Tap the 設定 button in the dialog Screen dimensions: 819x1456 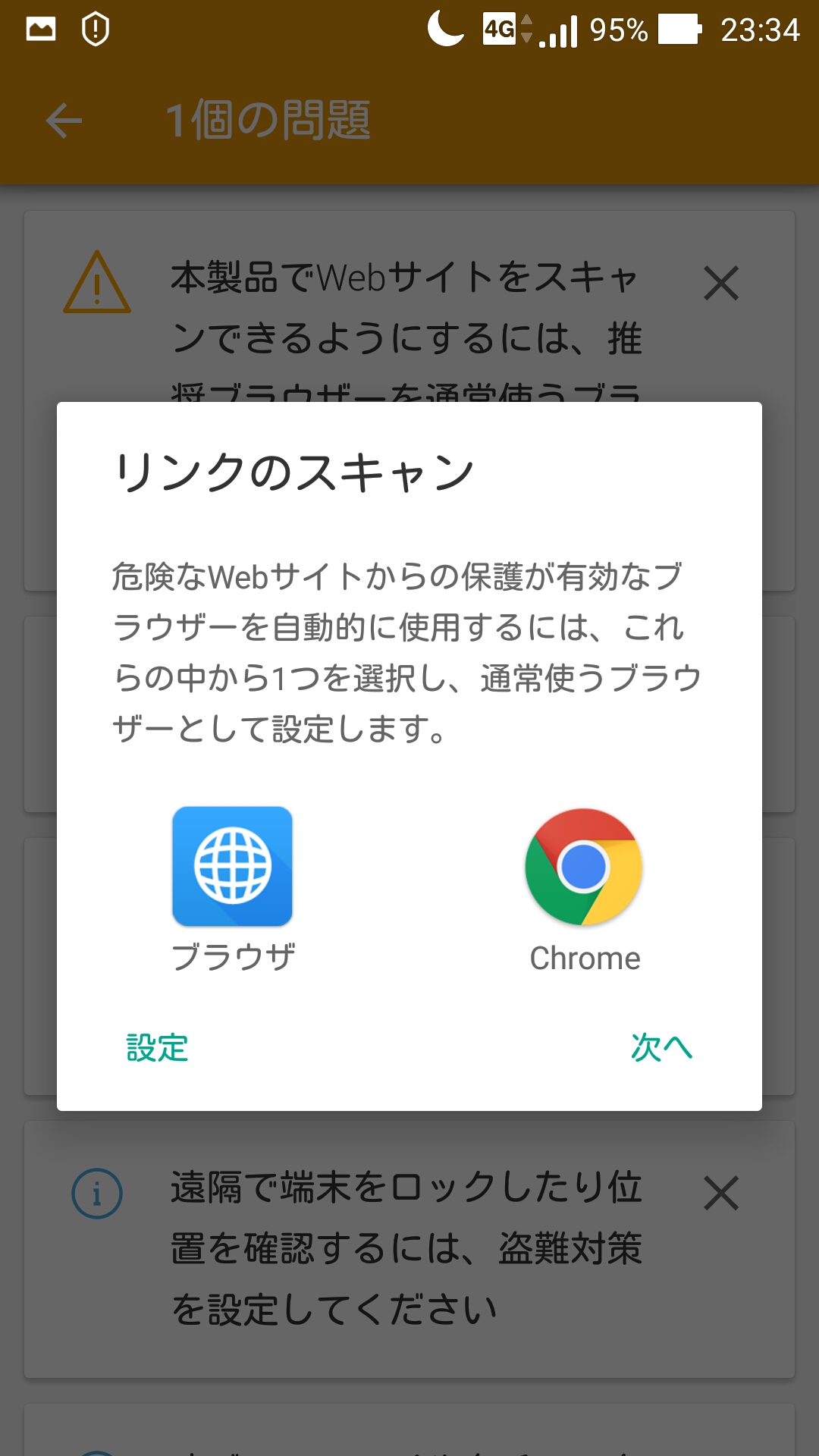click(x=157, y=1047)
